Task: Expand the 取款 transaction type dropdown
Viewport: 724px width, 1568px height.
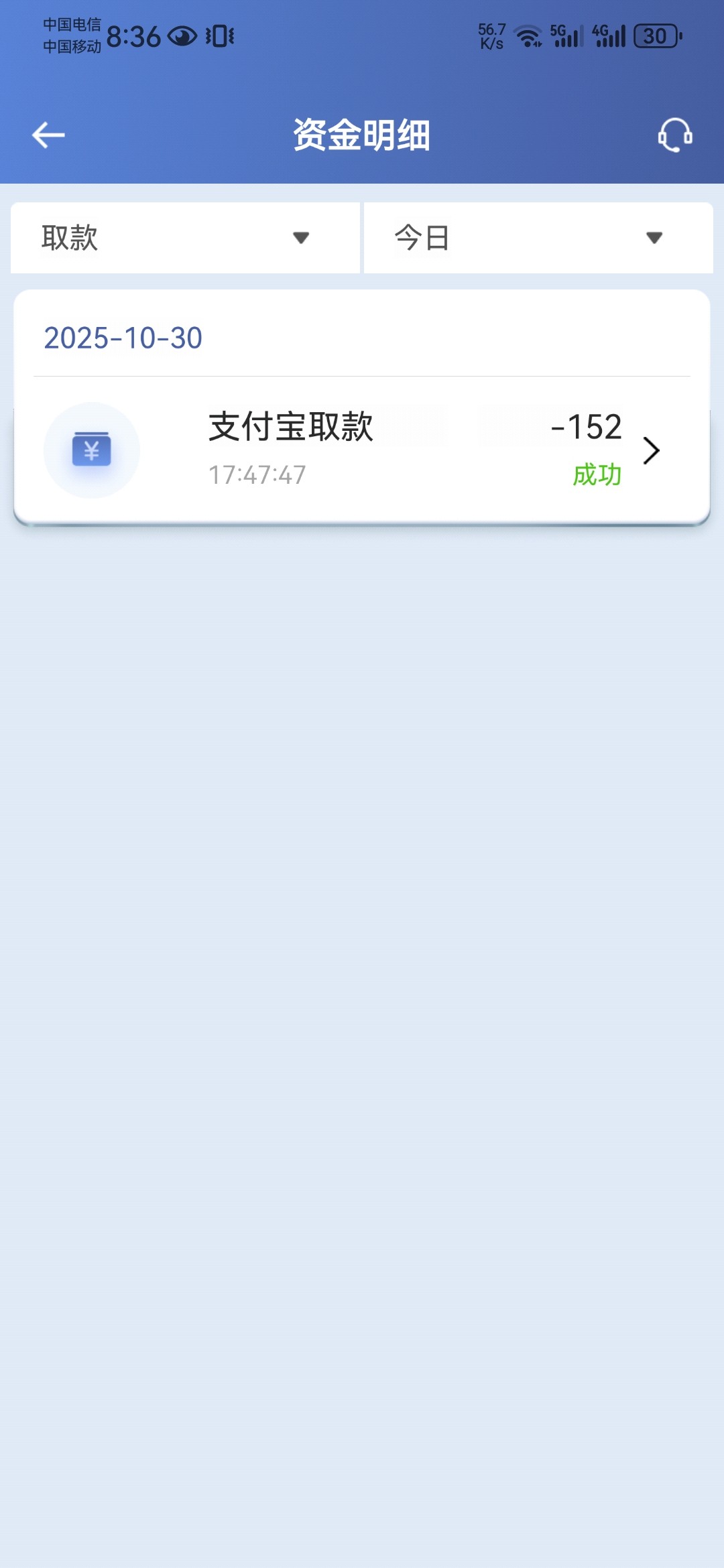Action: pos(185,238)
